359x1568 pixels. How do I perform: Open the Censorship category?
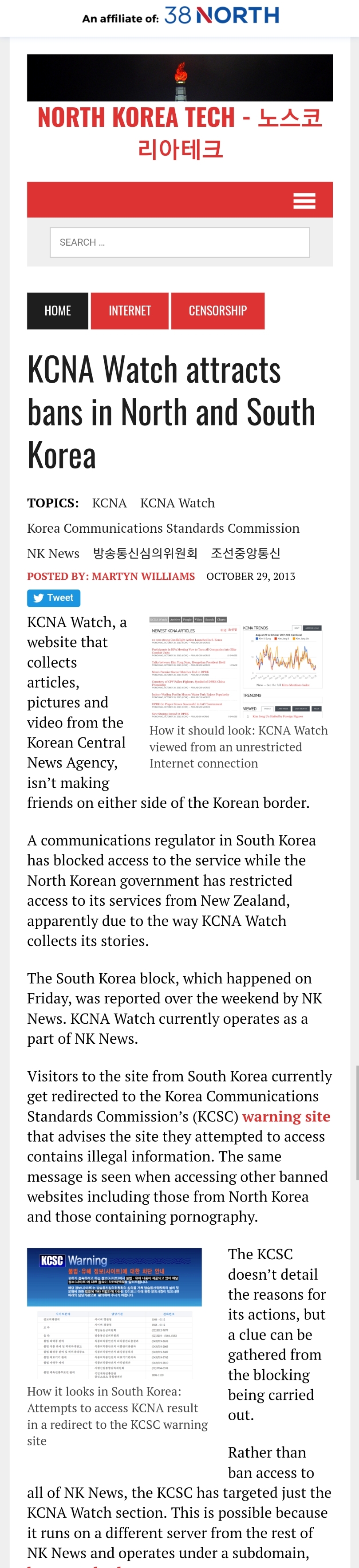[217, 311]
